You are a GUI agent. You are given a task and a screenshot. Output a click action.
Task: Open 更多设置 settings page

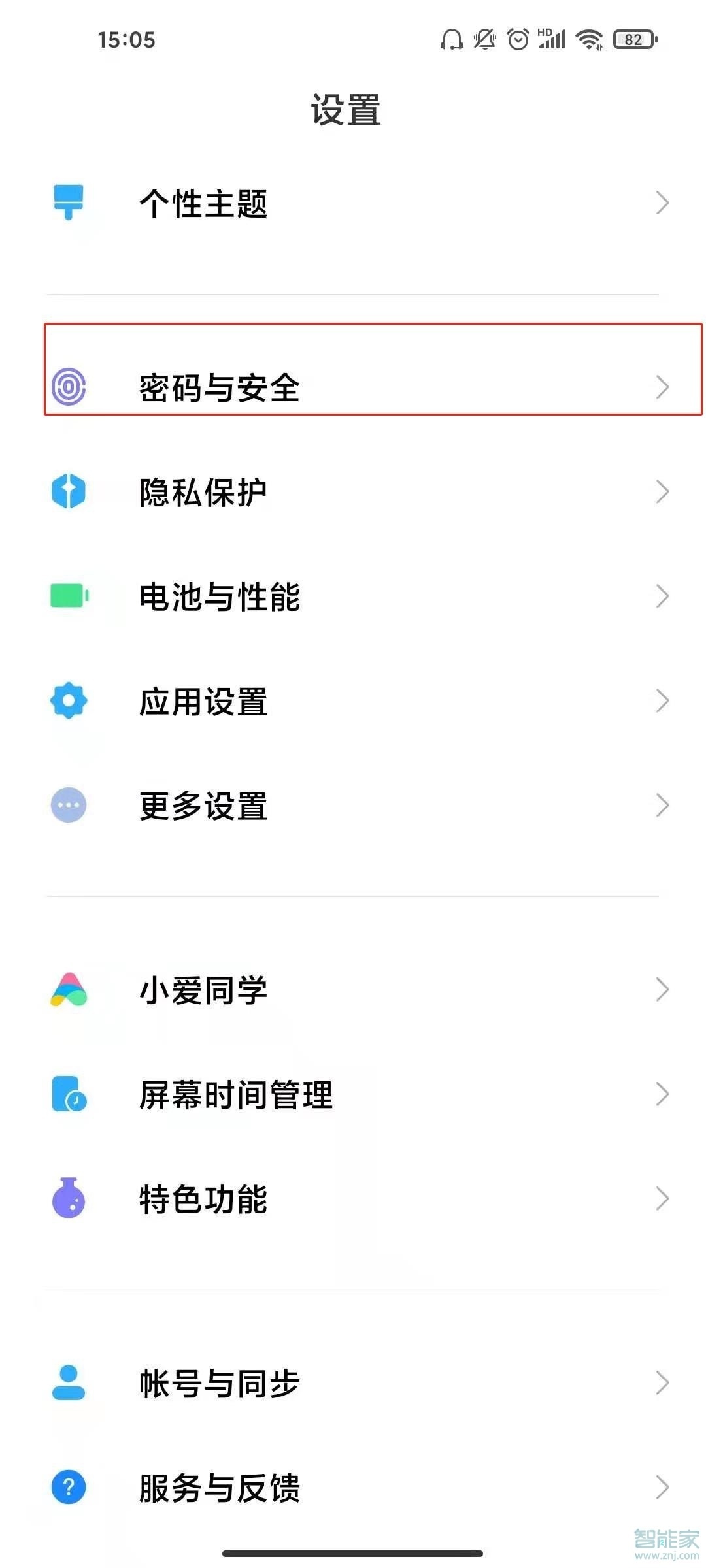(x=353, y=806)
